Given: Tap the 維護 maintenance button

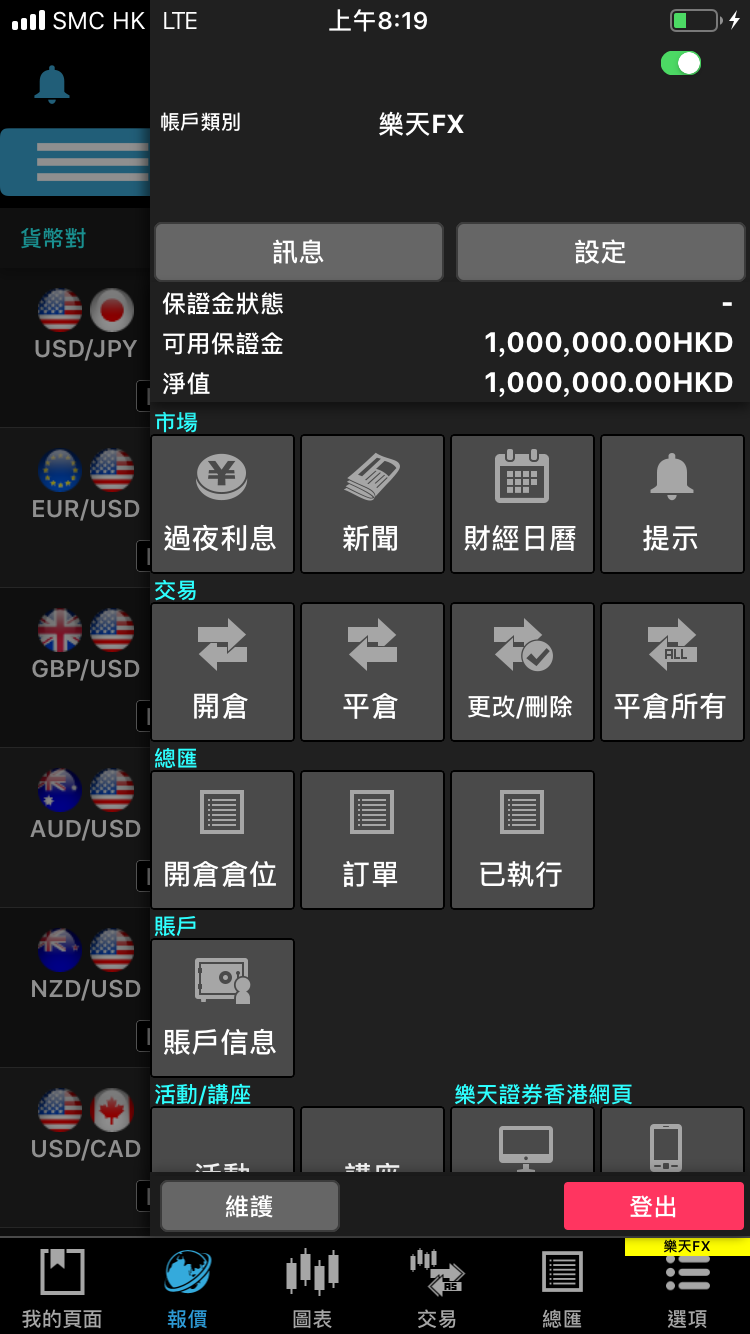Looking at the screenshot, I should point(249,1206).
